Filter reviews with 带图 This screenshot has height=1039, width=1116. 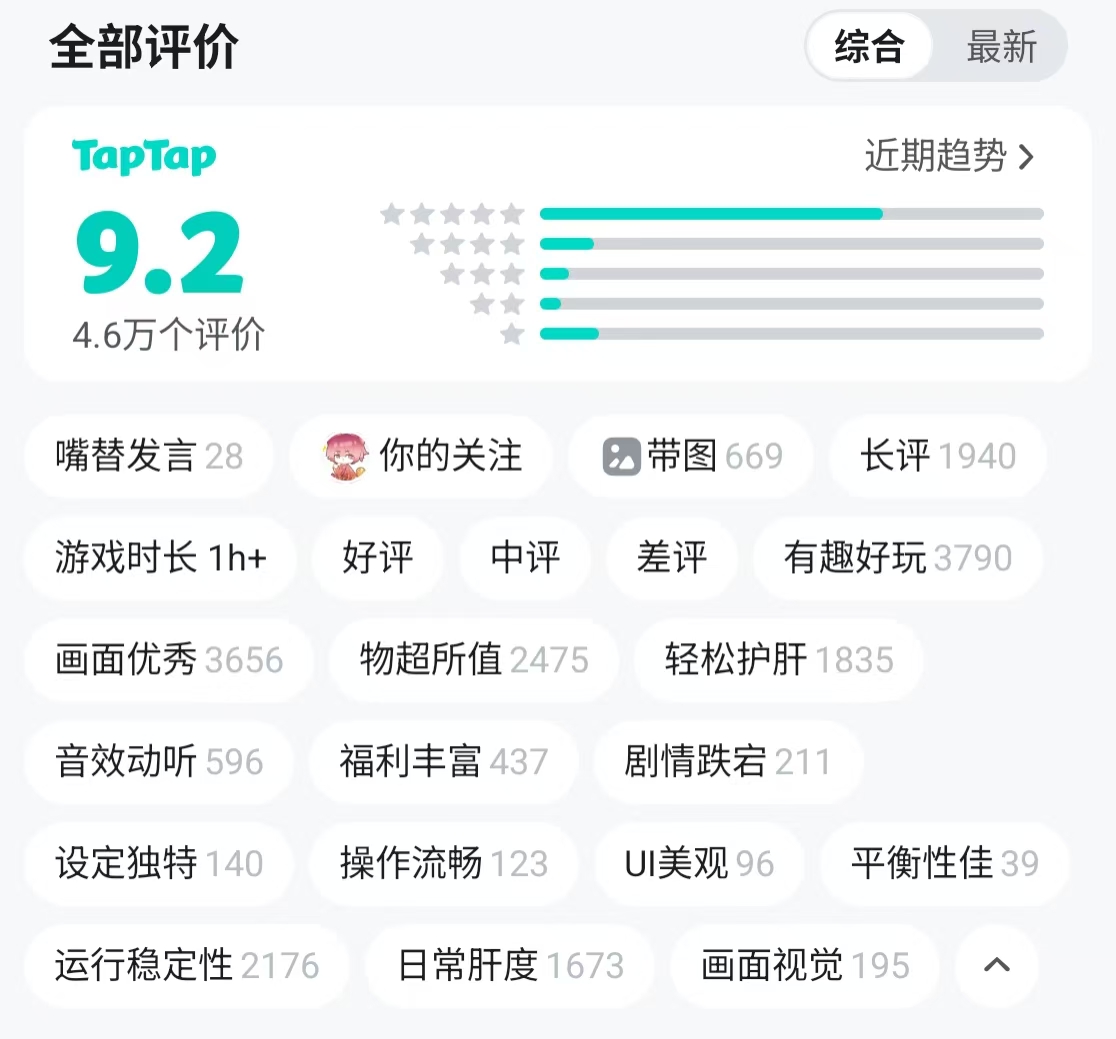[692, 457]
